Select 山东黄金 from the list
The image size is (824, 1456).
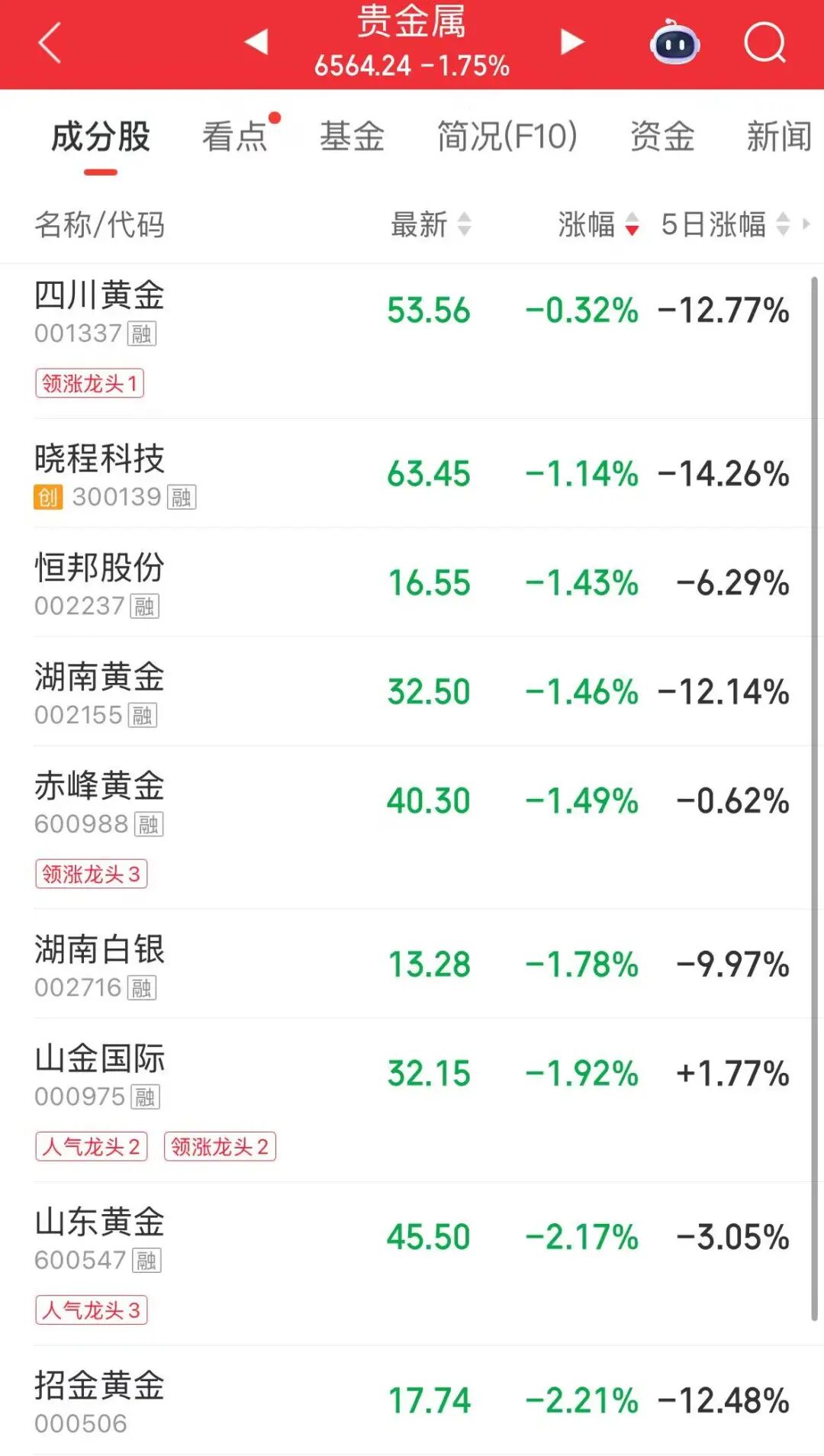100,1222
